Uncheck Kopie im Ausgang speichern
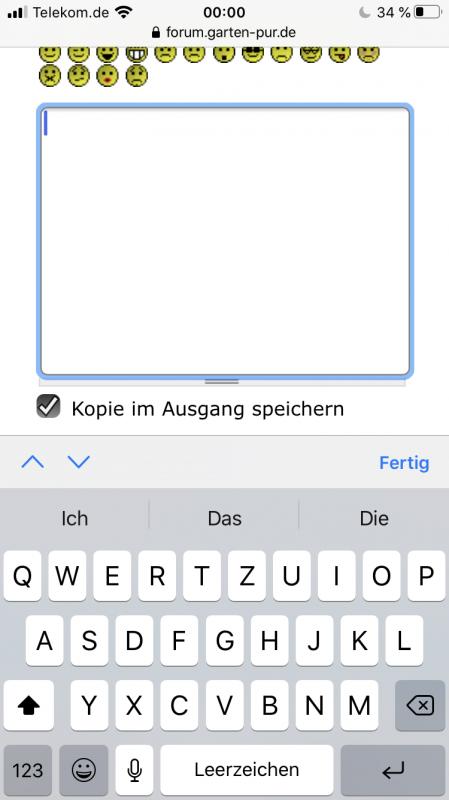 pyautogui.click(x=48, y=407)
